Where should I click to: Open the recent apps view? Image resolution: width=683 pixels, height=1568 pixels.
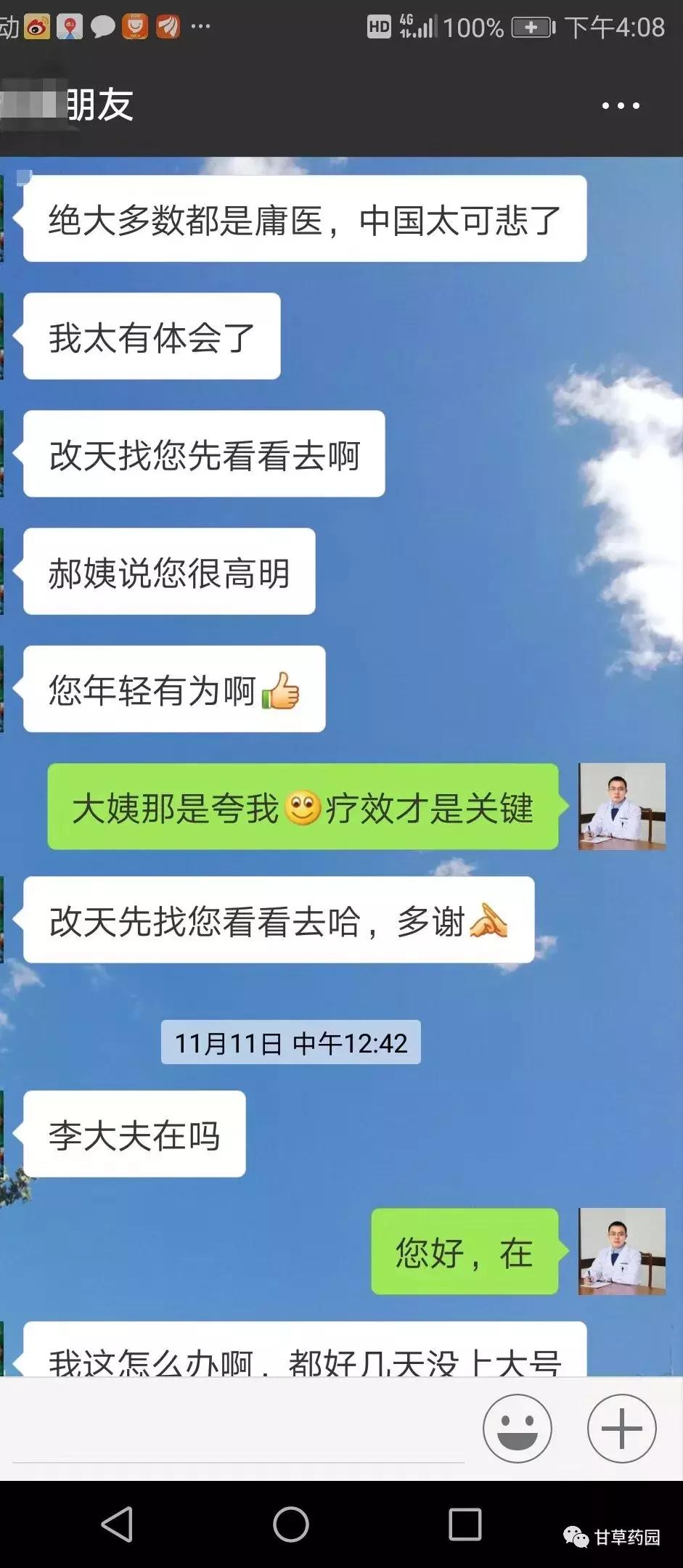(x=465, y=1524)
